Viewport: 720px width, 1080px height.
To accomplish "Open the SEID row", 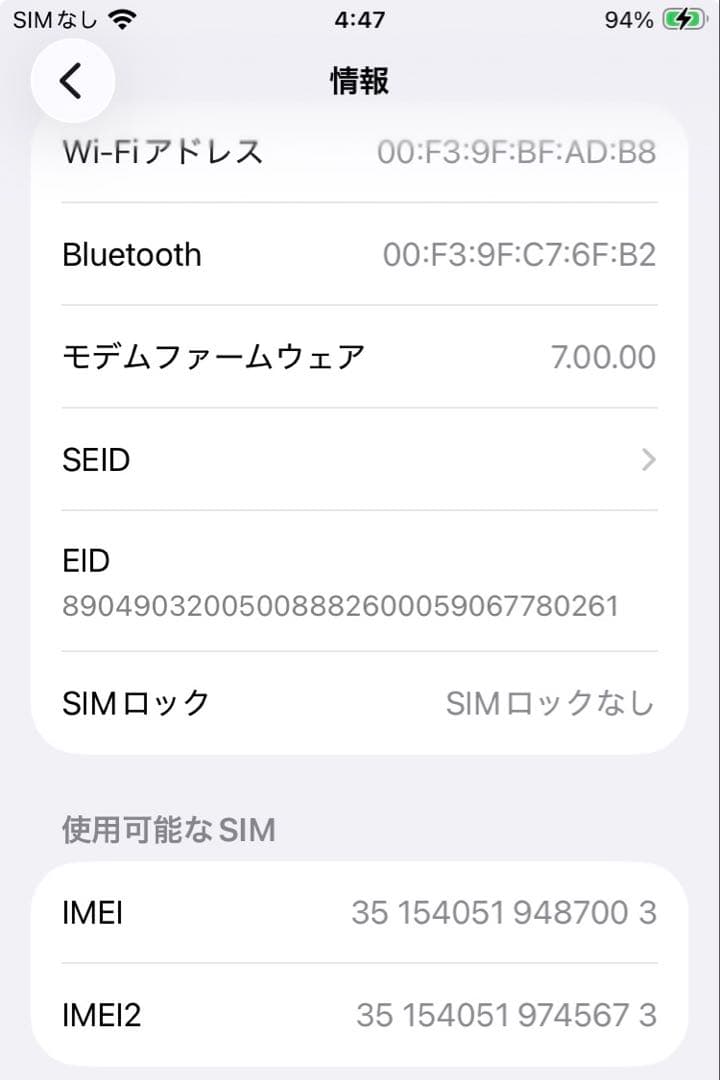I will click(357, 459).
